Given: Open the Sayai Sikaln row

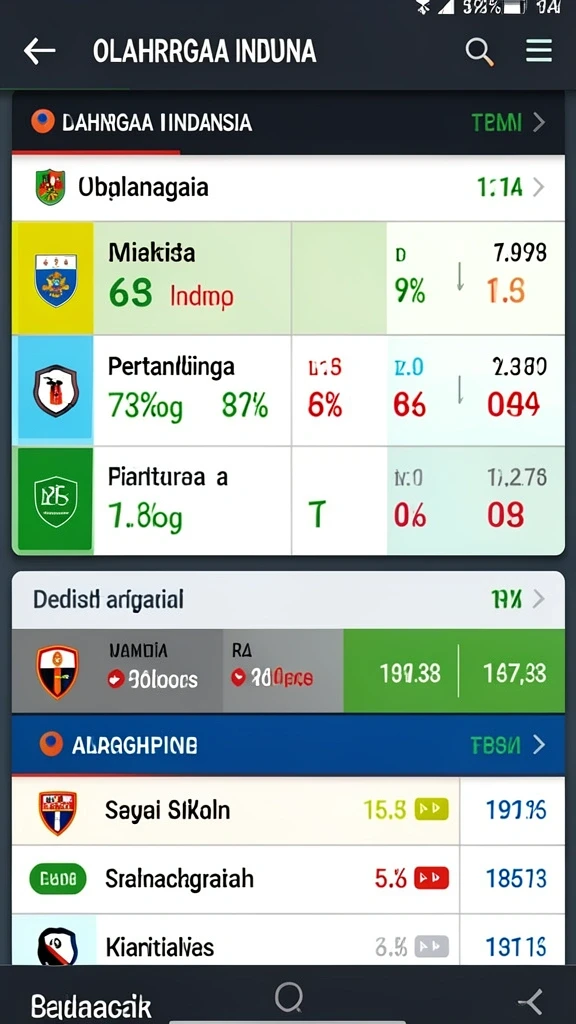Looking at the screenshot, I should pos(288,810).
